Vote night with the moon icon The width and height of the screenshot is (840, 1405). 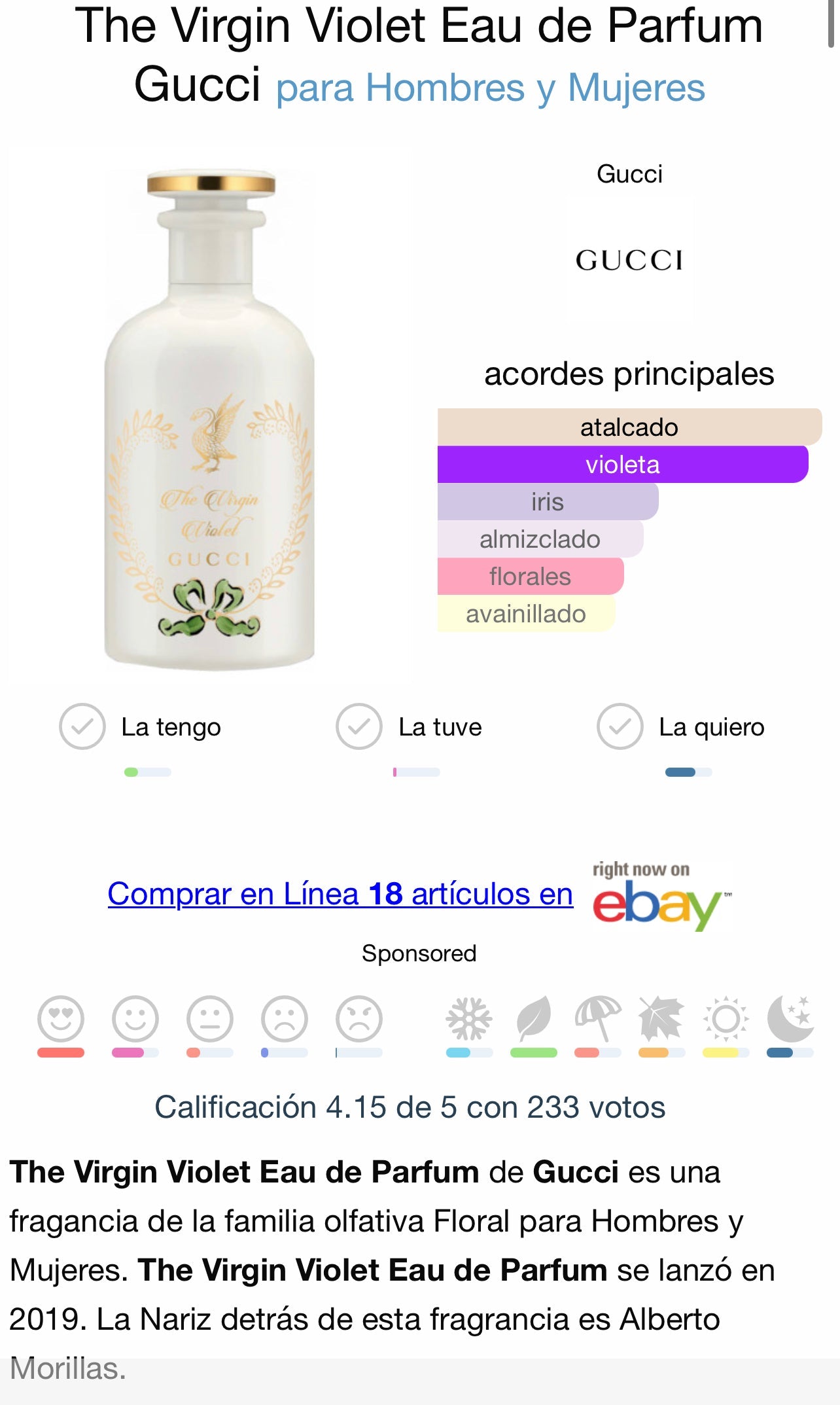[790, 1019]
